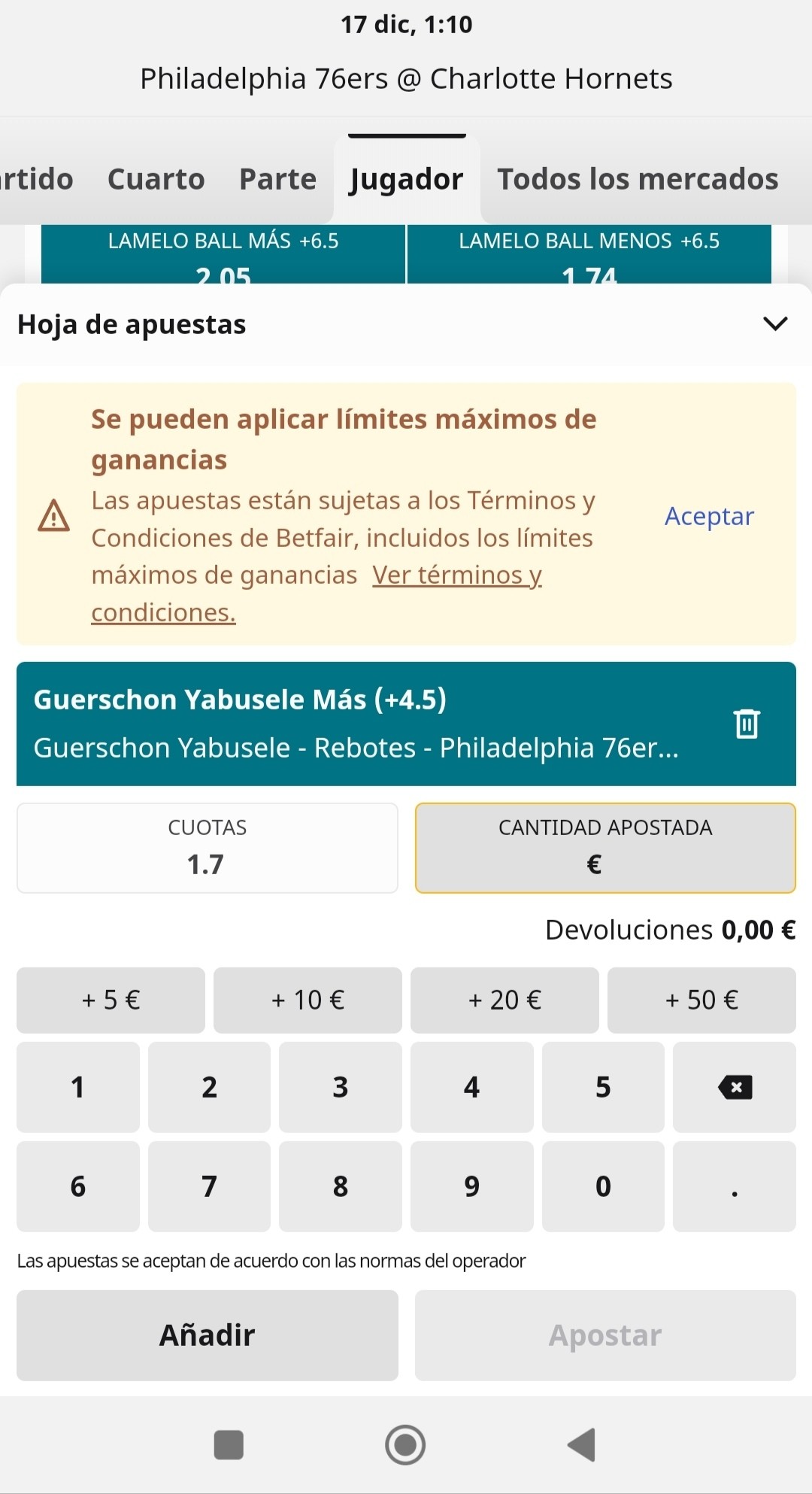Viewport: 812px width, 1494px height.
Task: Go back with the system back button
Action: point(582,1444)
